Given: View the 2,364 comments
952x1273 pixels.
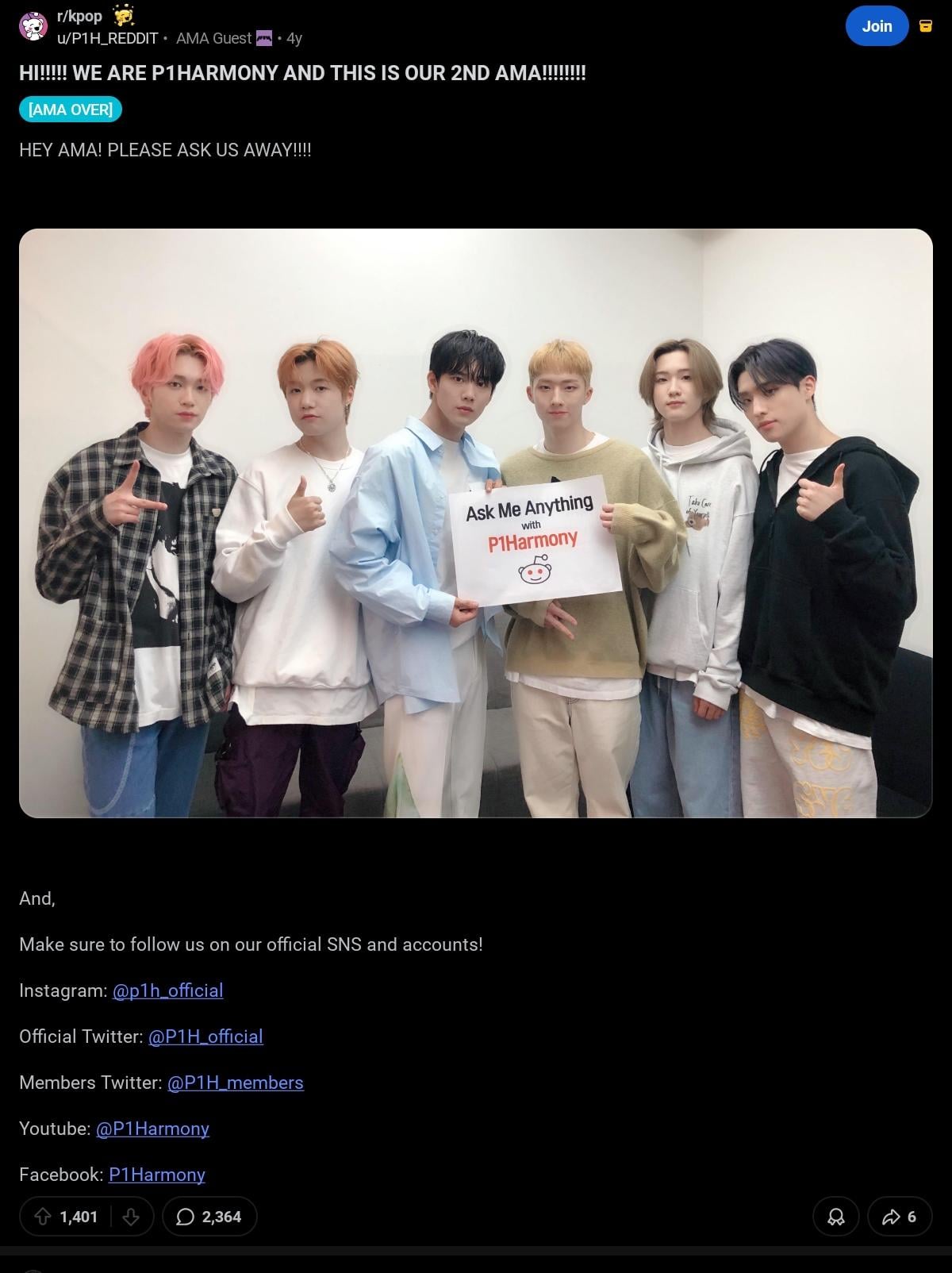Looking at the screenshot, I should coord(209,1217).
